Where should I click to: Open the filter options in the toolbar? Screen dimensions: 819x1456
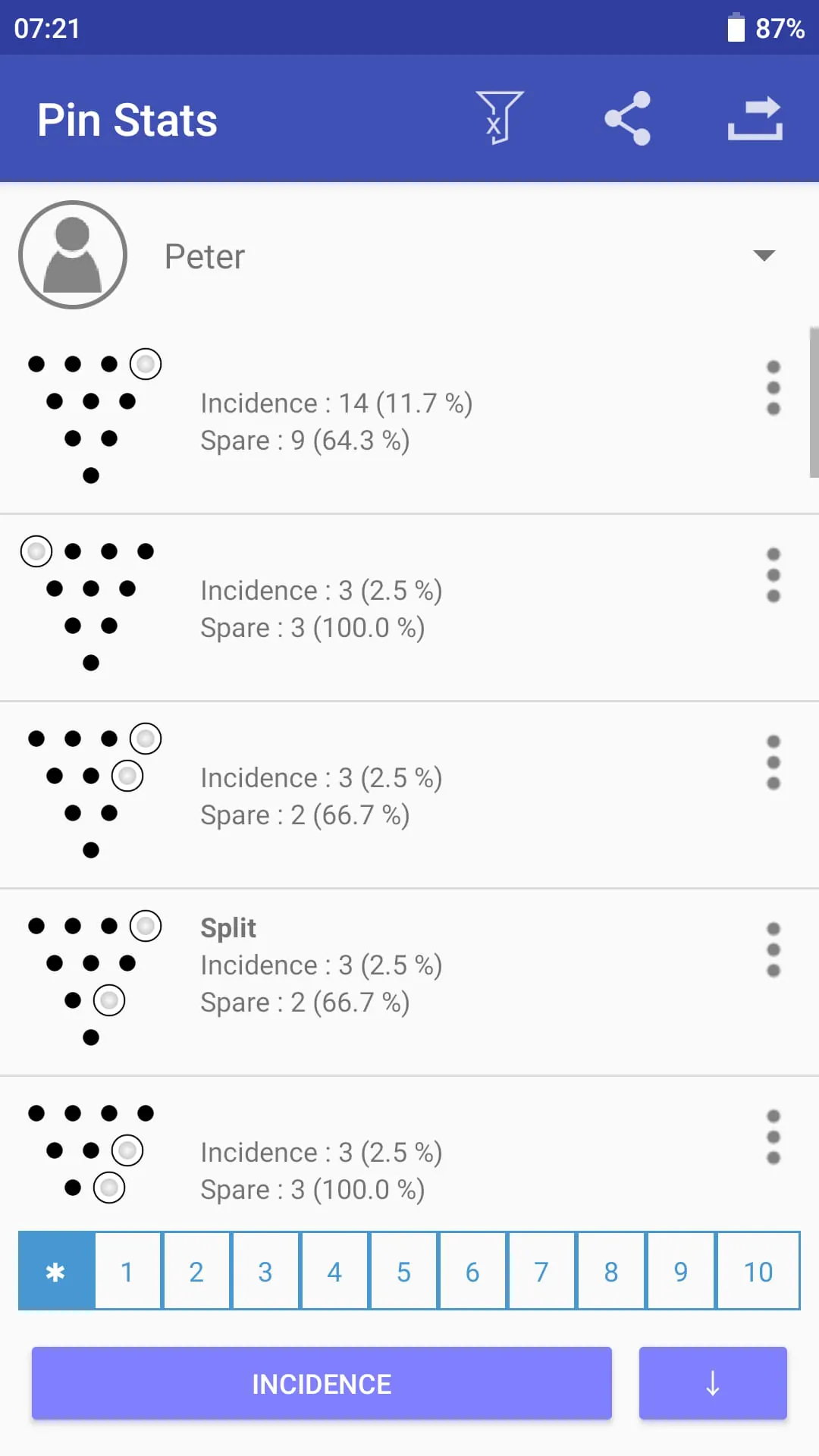point(500,118)
